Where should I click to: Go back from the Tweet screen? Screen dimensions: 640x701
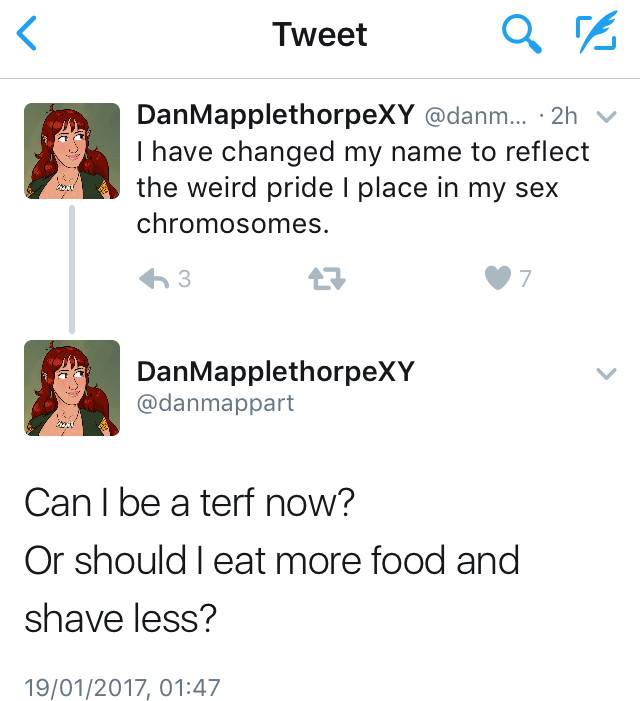click(29, 35)
